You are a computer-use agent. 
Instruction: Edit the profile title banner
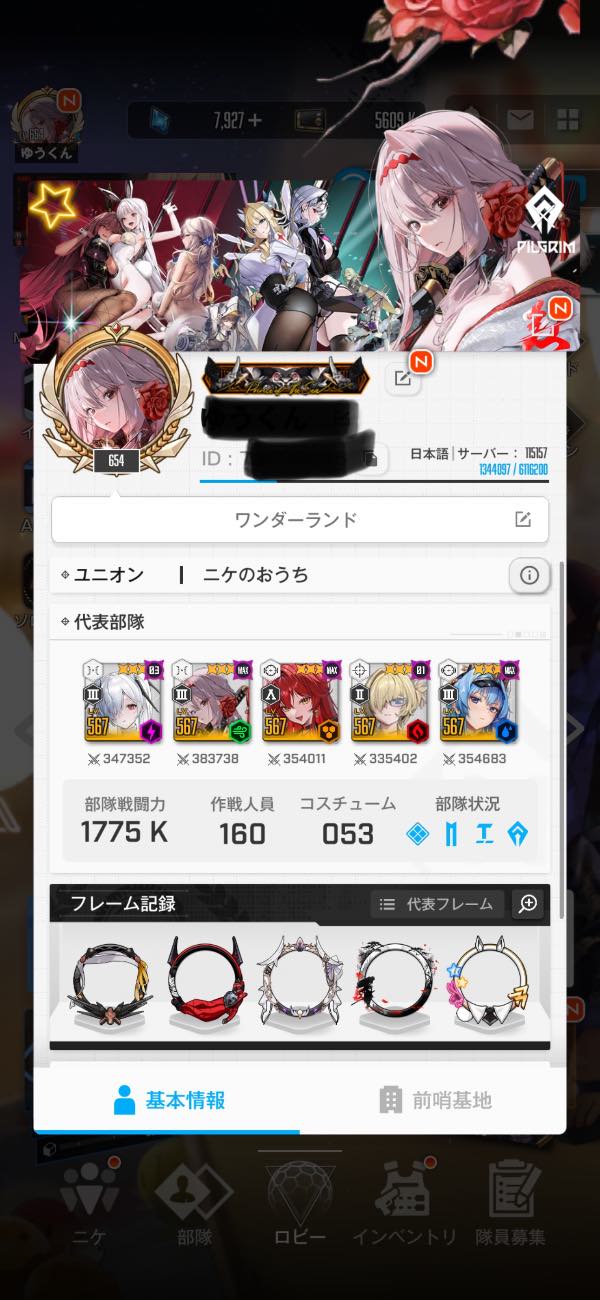(402, 378)
